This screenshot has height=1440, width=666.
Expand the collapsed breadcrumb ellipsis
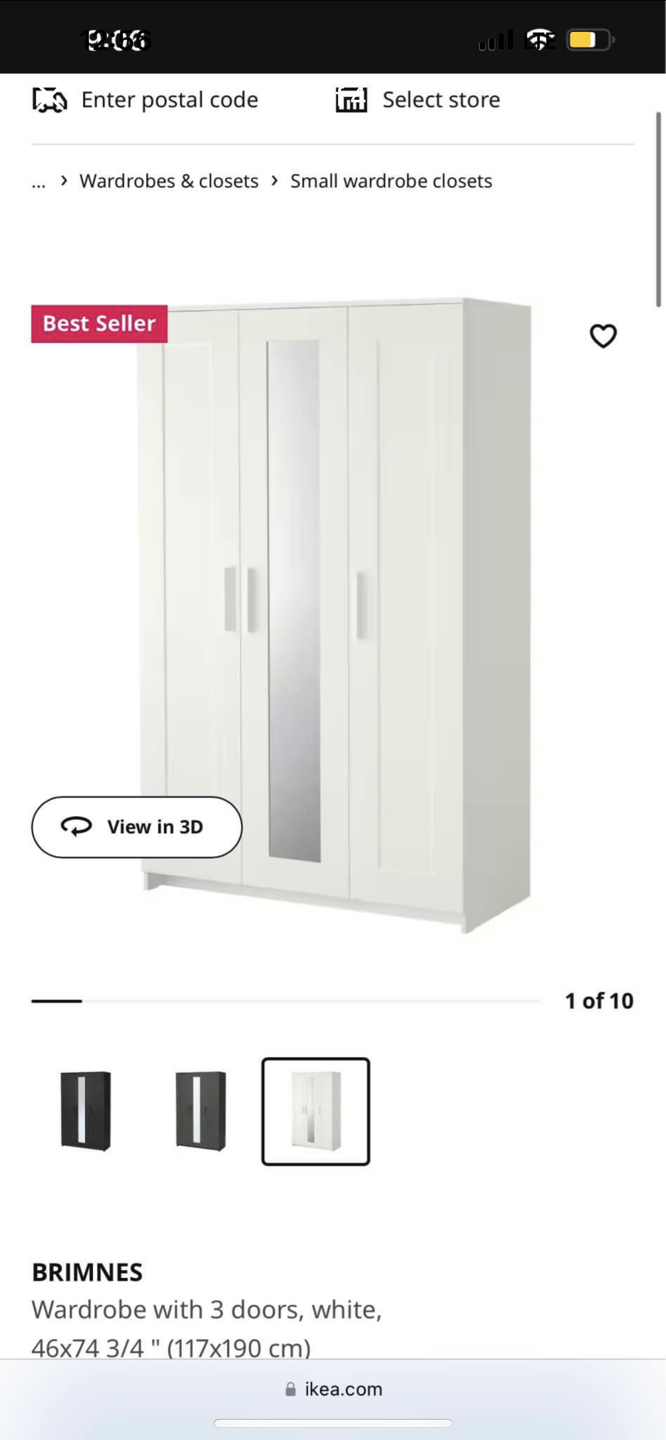pos(39,182)
